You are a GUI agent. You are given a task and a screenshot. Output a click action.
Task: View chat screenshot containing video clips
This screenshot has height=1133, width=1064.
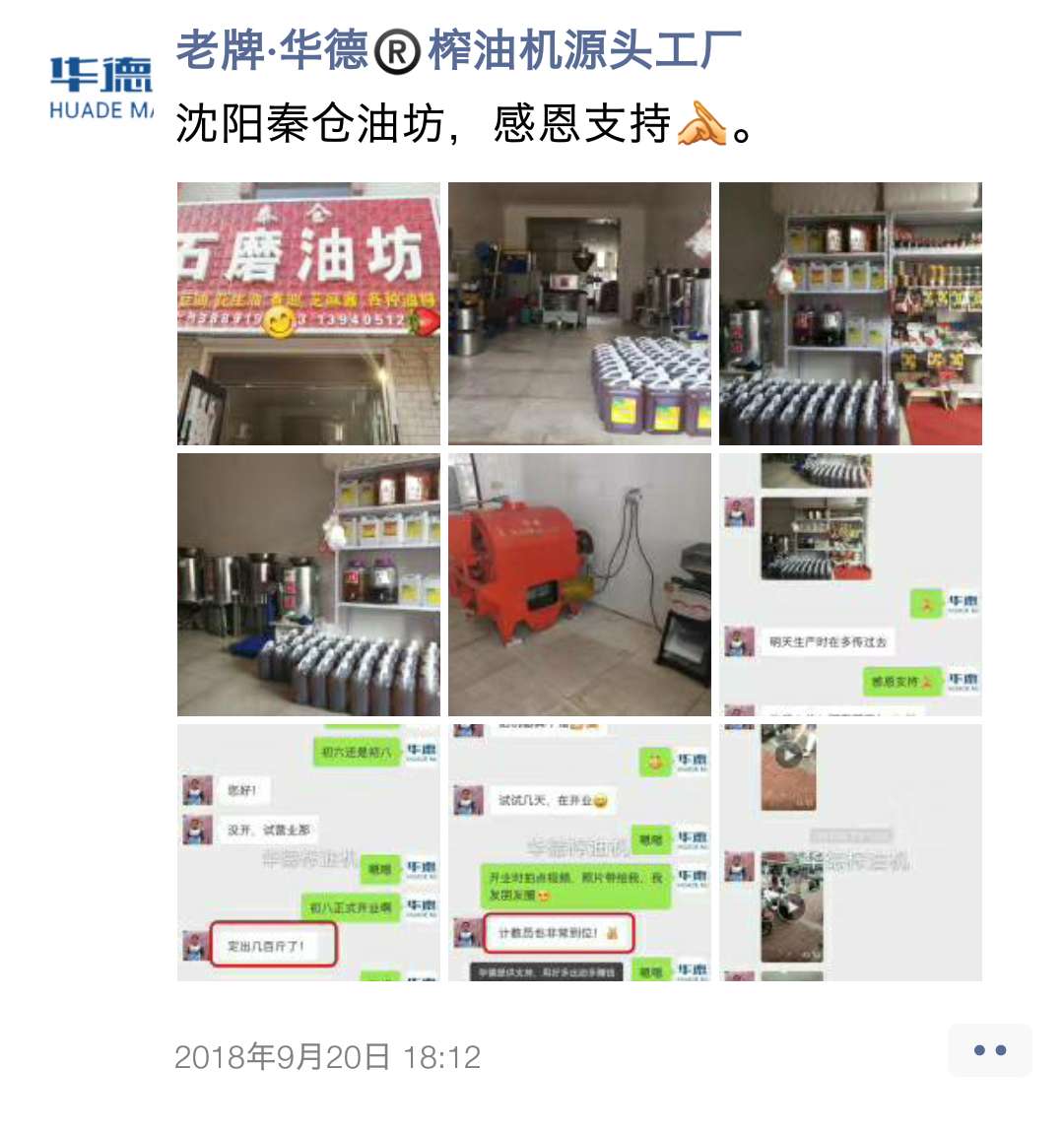coord(850,852)
